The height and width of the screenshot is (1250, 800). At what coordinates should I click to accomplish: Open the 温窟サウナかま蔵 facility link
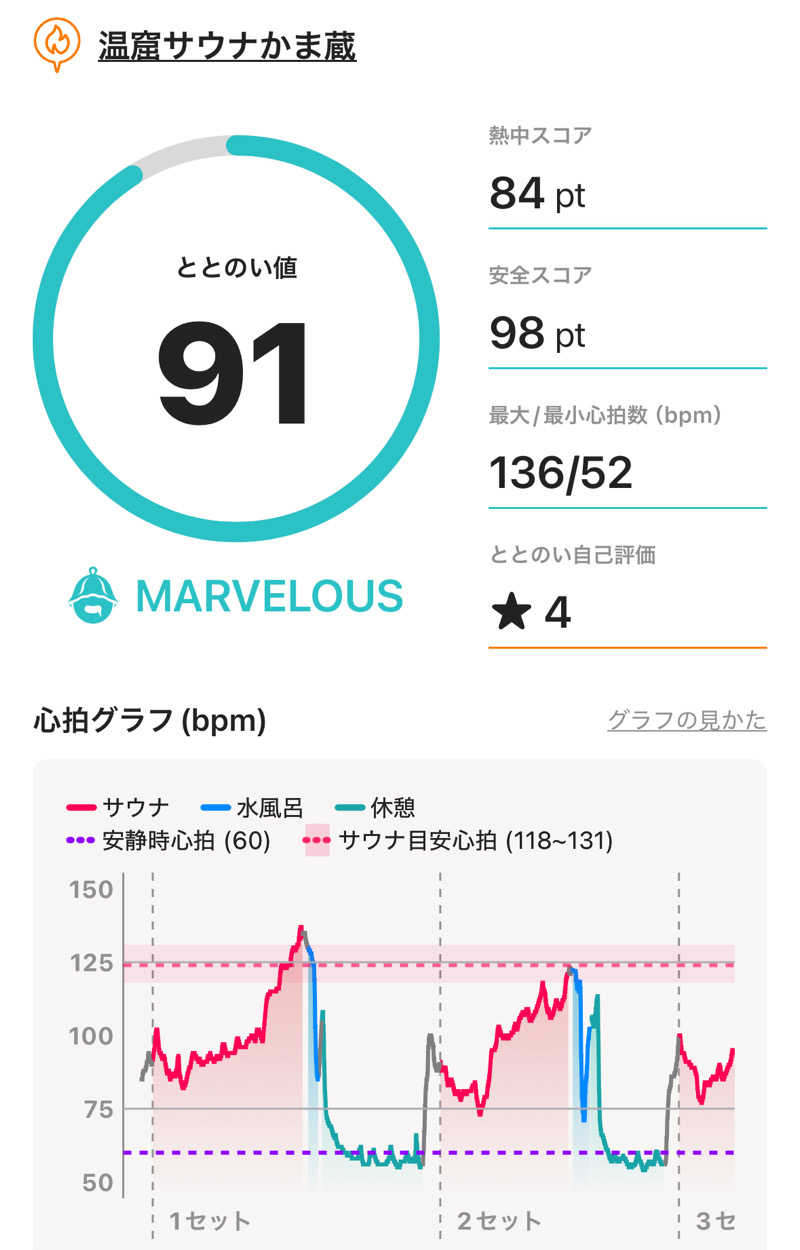(227, 46)
